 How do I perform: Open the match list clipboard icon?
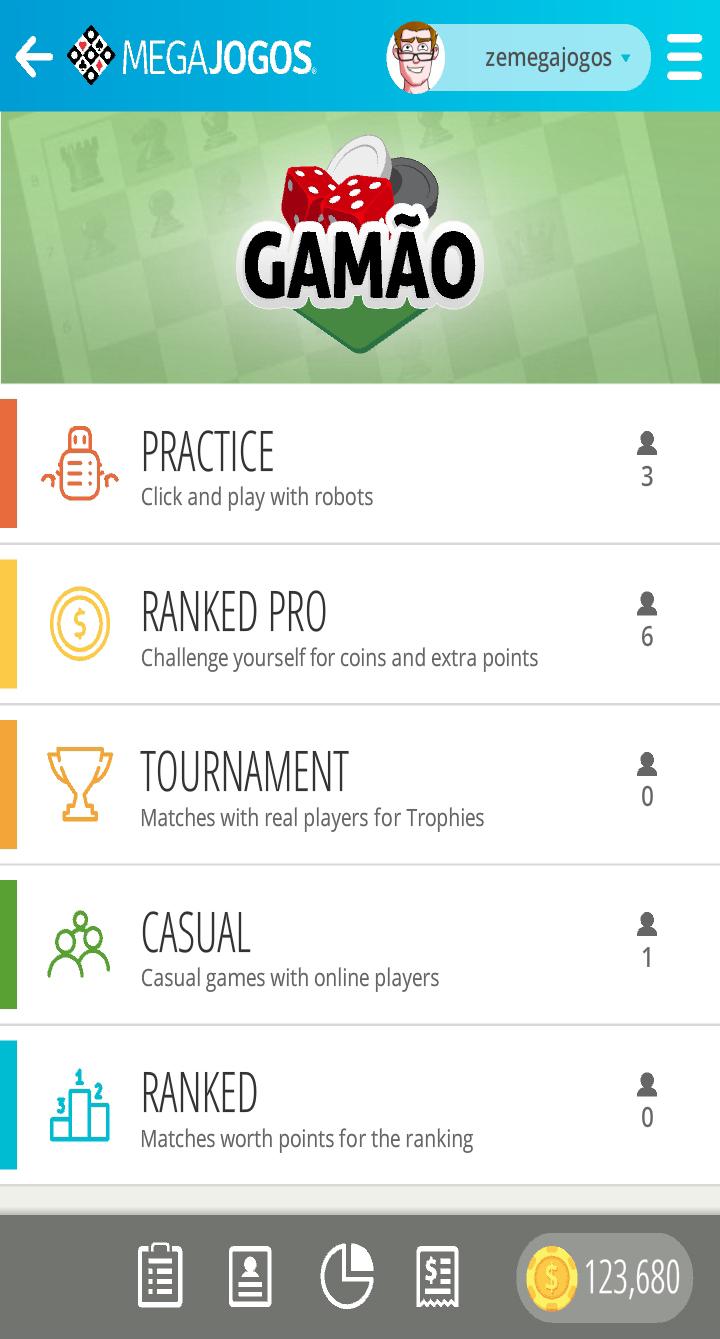160,1275
